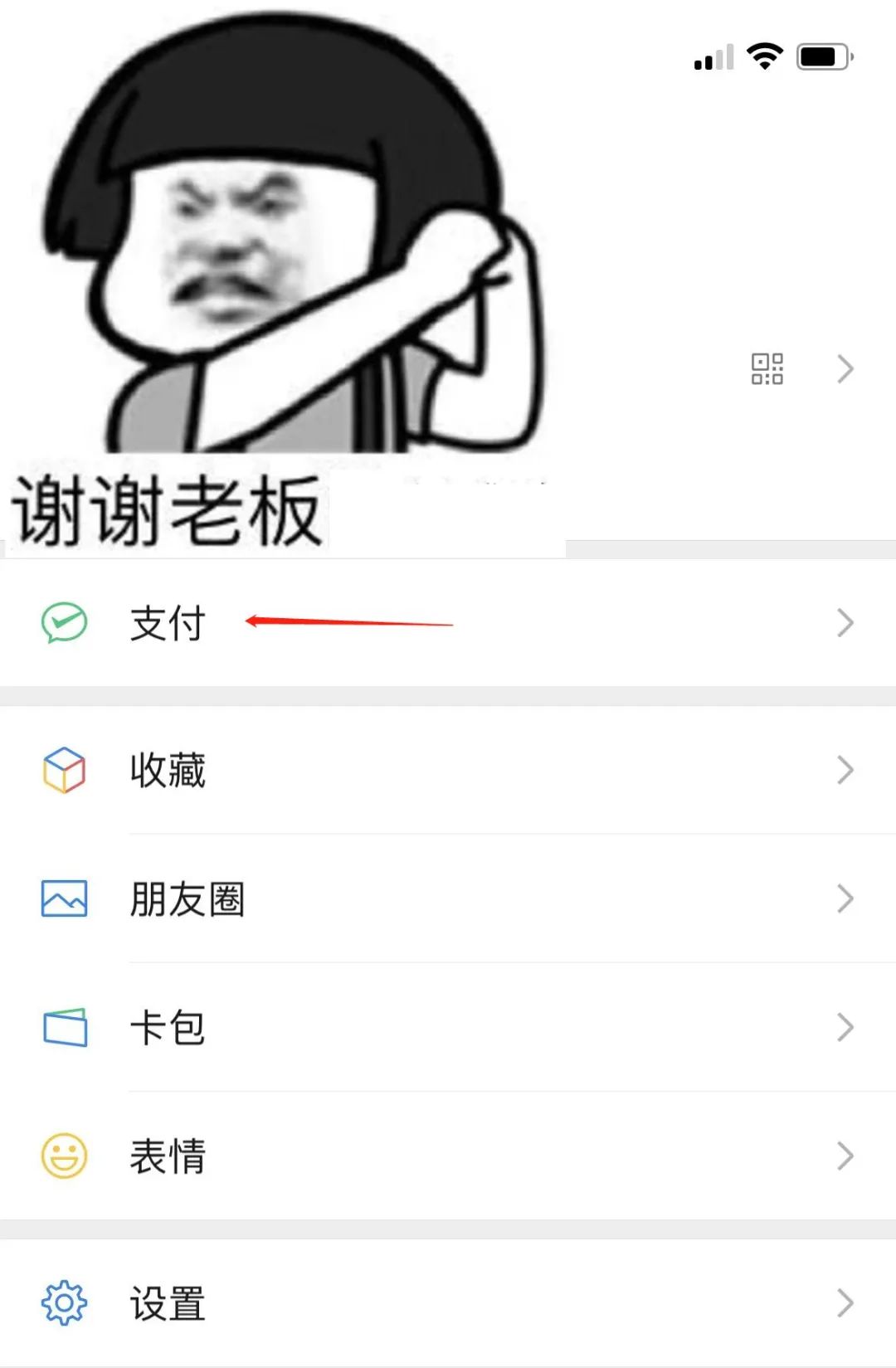The image size is (896, 1368).
Task: Click the 收藏 text label
Action: point(166,770)
